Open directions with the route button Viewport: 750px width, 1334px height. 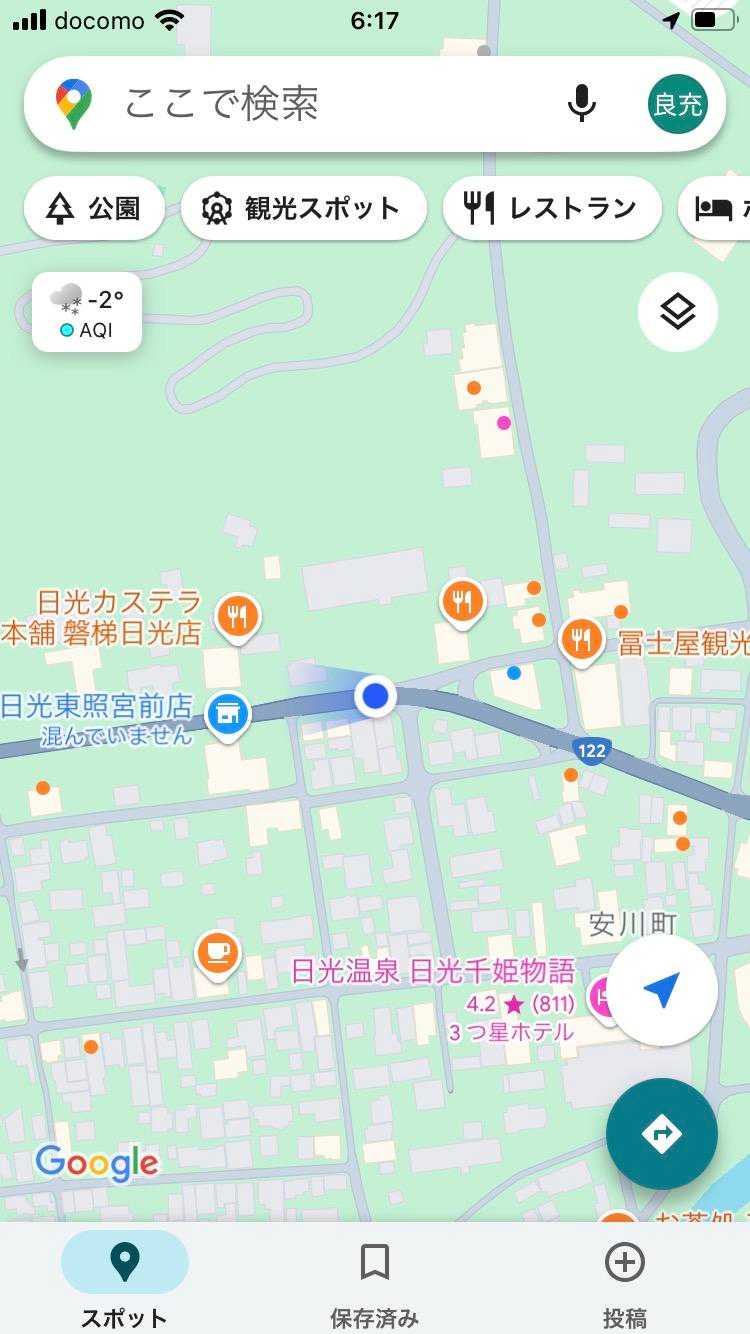(x=662, y=1134)
